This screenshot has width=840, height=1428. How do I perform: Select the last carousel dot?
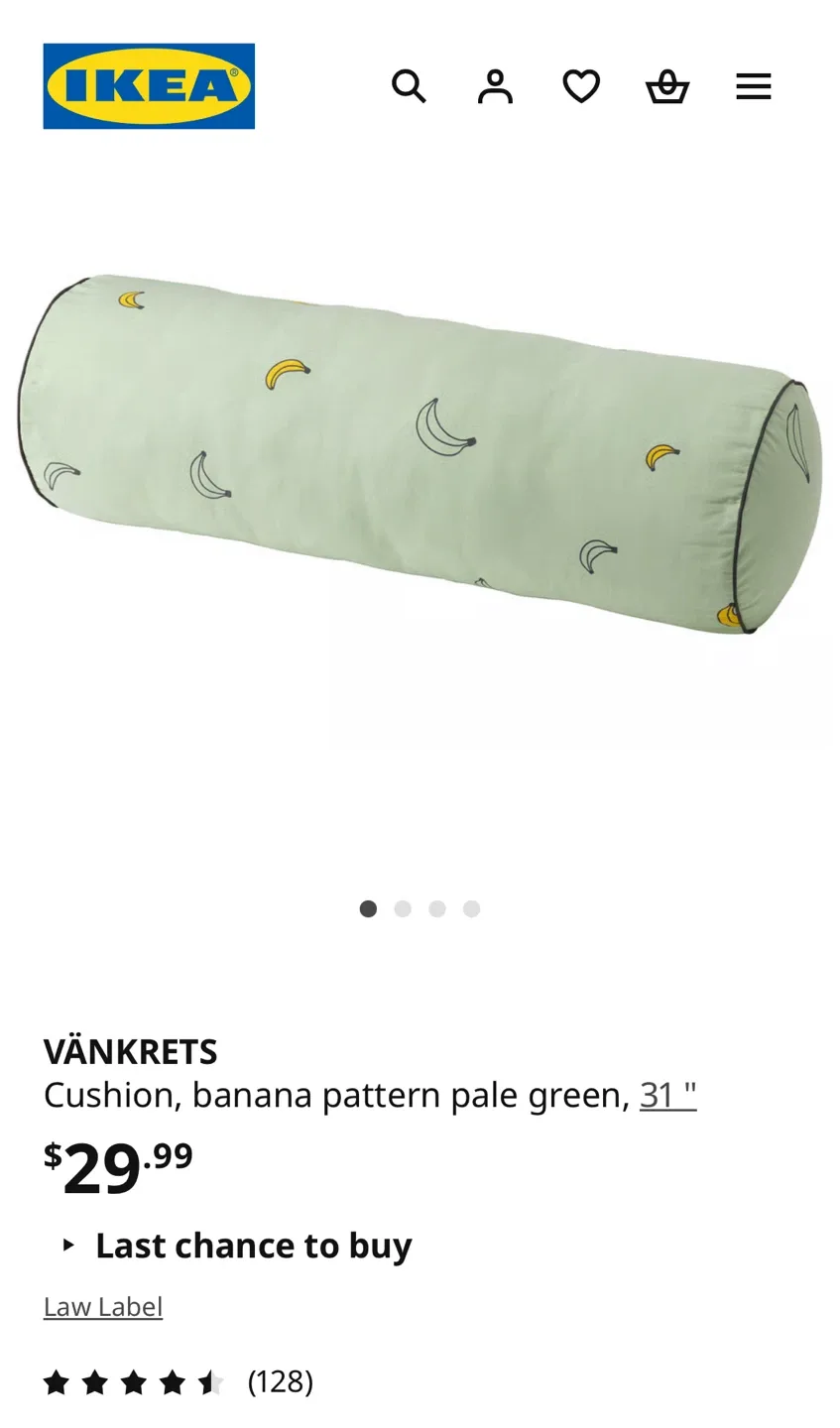pyautogui.click(x=472, y=908)
